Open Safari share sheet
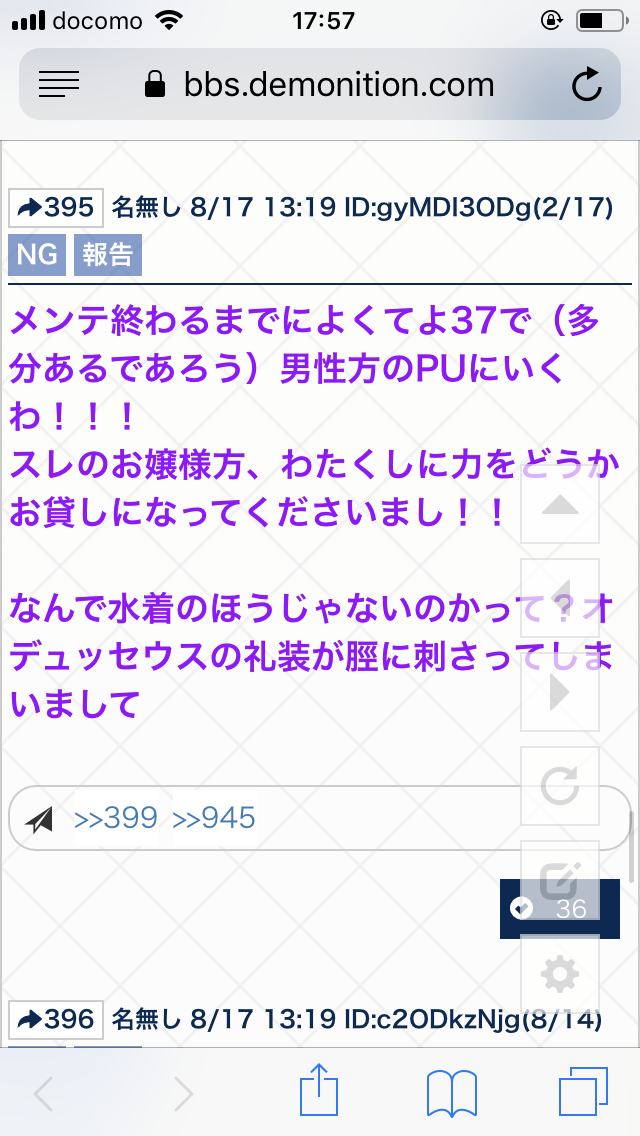The width and height of the screenshot is (640, 1136). (320, 1094)
